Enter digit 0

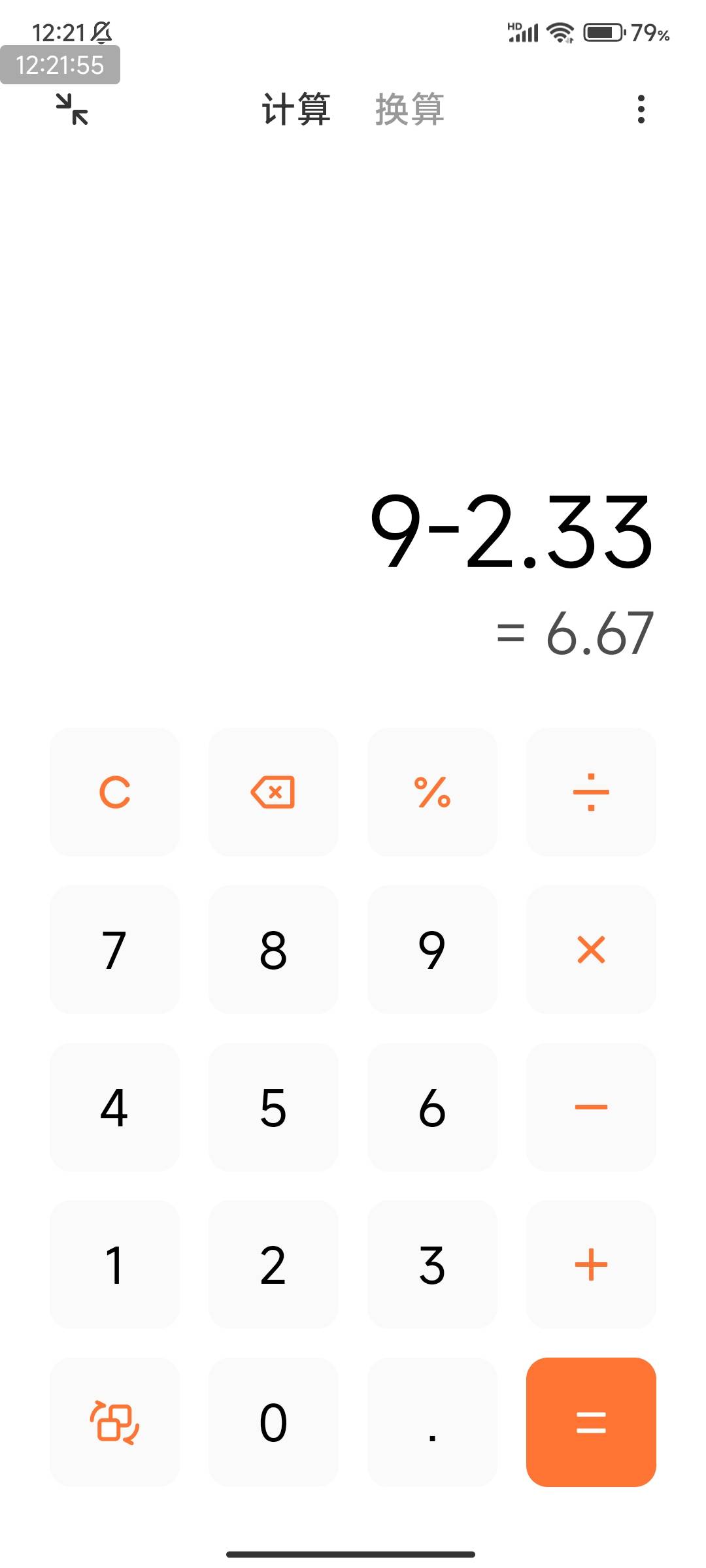273,1422
